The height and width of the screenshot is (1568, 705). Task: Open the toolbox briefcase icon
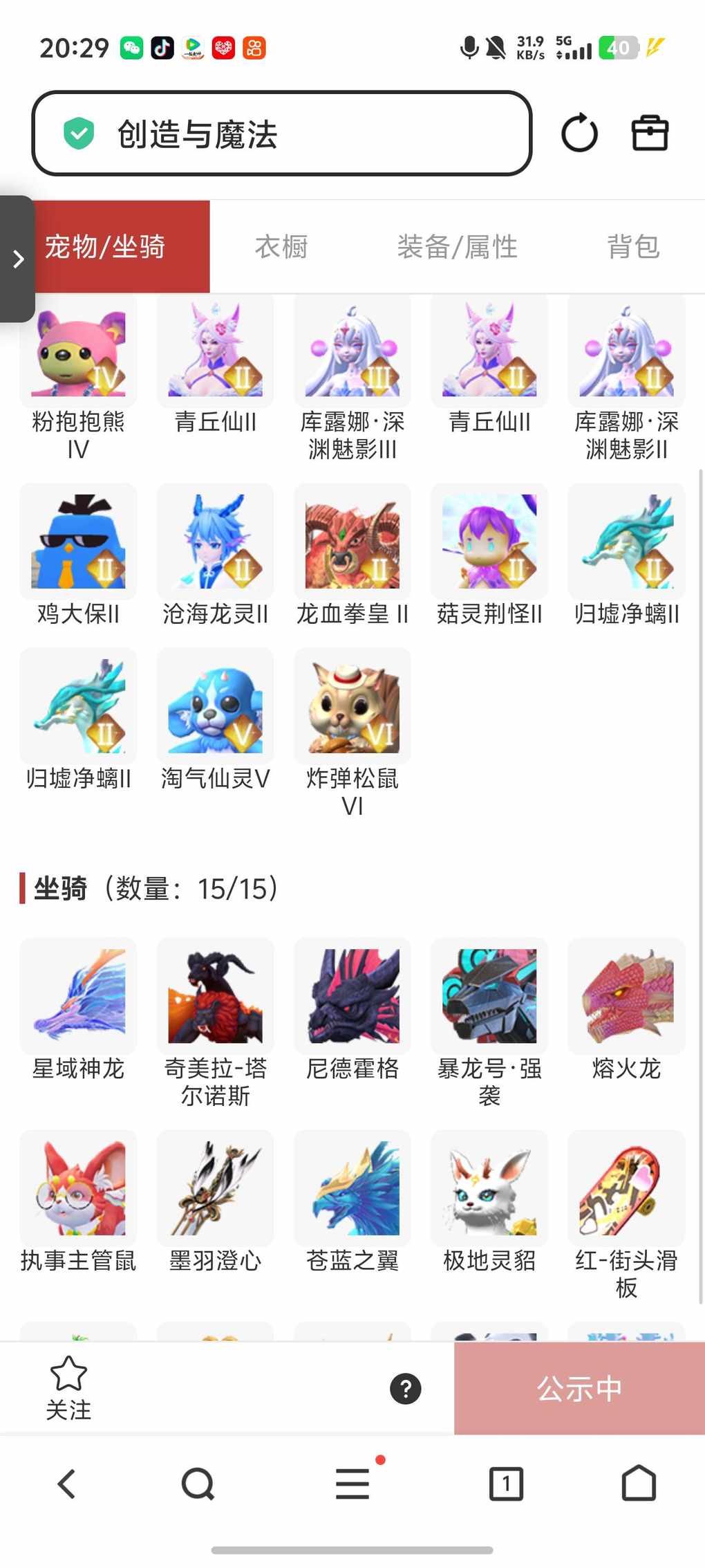[x=650, y=133]
